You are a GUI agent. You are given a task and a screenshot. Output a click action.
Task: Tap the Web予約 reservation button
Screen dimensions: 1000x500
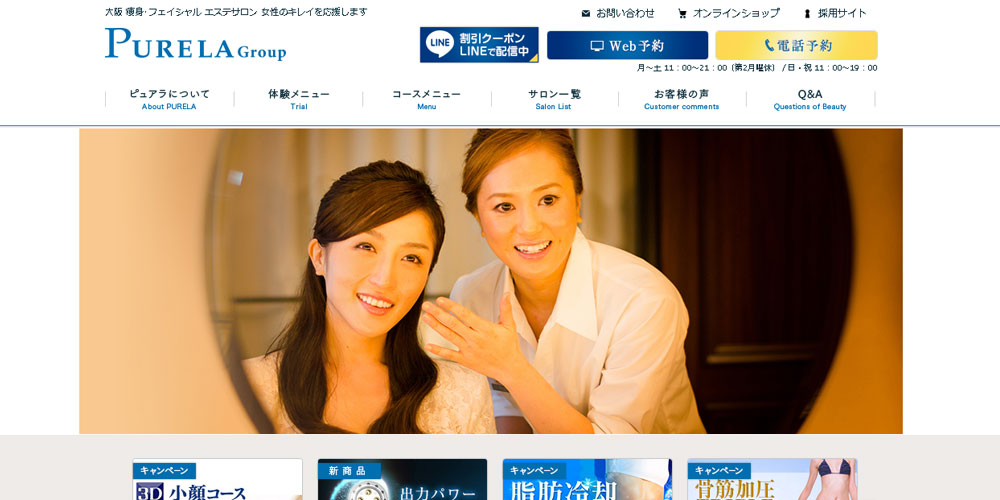pyautogui.click(x=627, y=46)
